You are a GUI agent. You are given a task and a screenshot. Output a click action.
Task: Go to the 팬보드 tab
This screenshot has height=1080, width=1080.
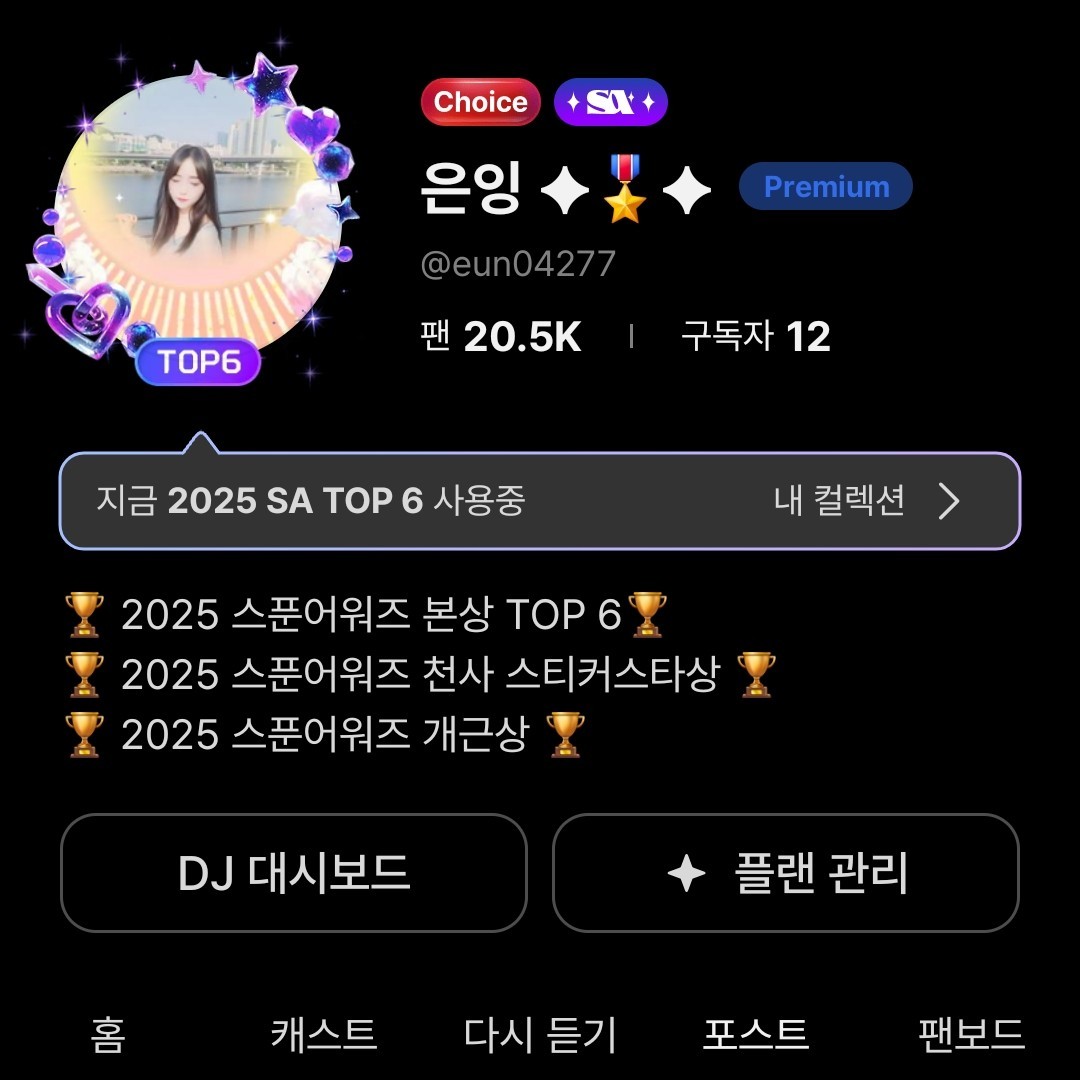pos(971,1034)
